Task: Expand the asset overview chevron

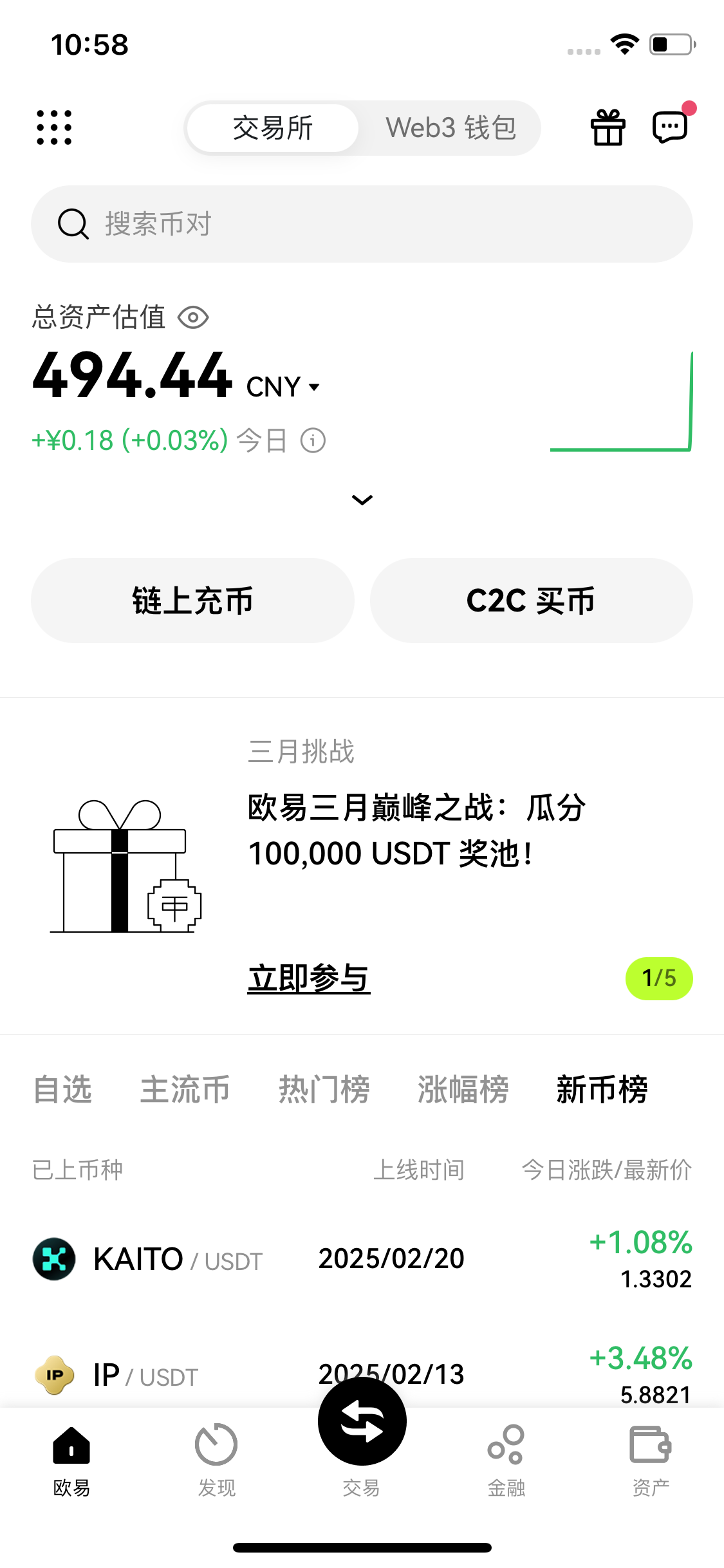Action: tap(362, 499)
